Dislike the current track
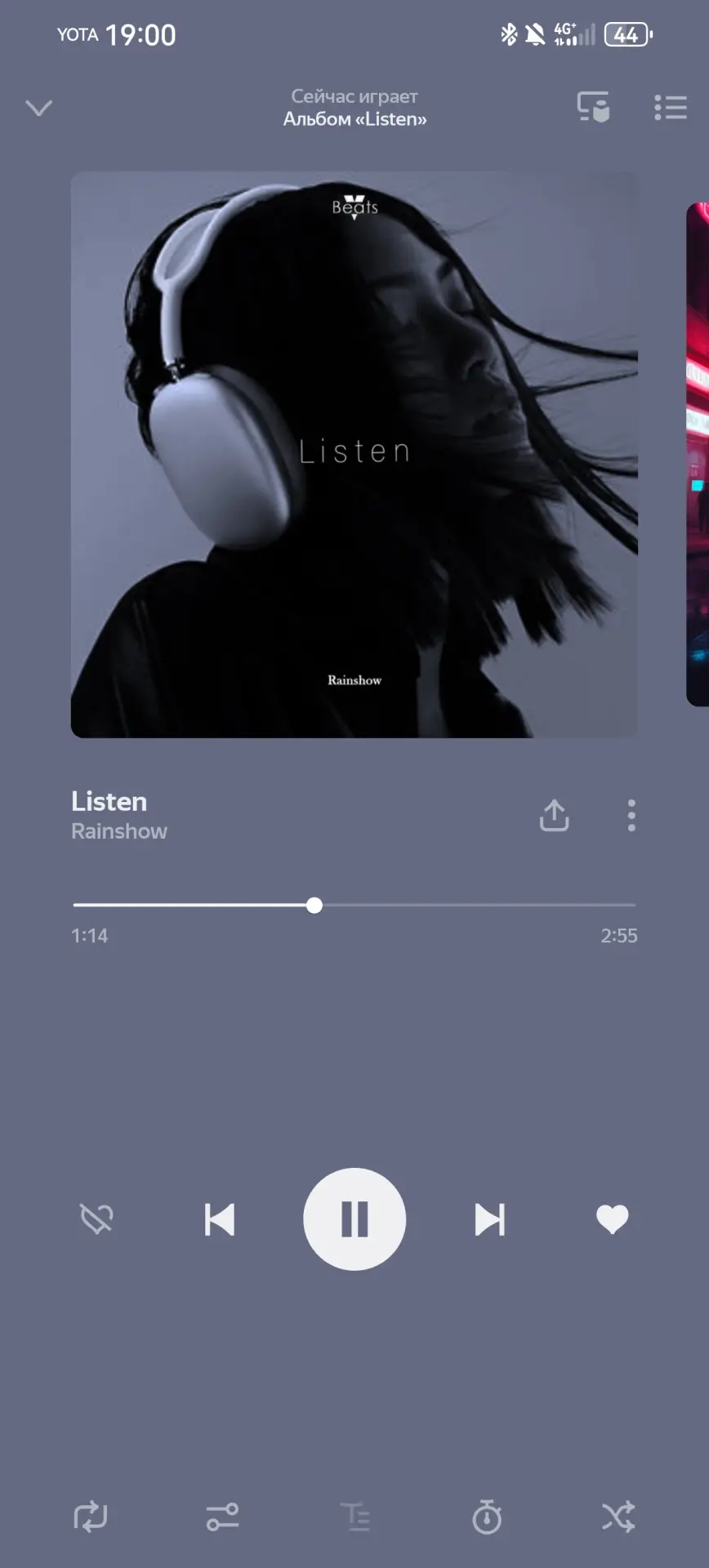 [x=96, y=1219]
